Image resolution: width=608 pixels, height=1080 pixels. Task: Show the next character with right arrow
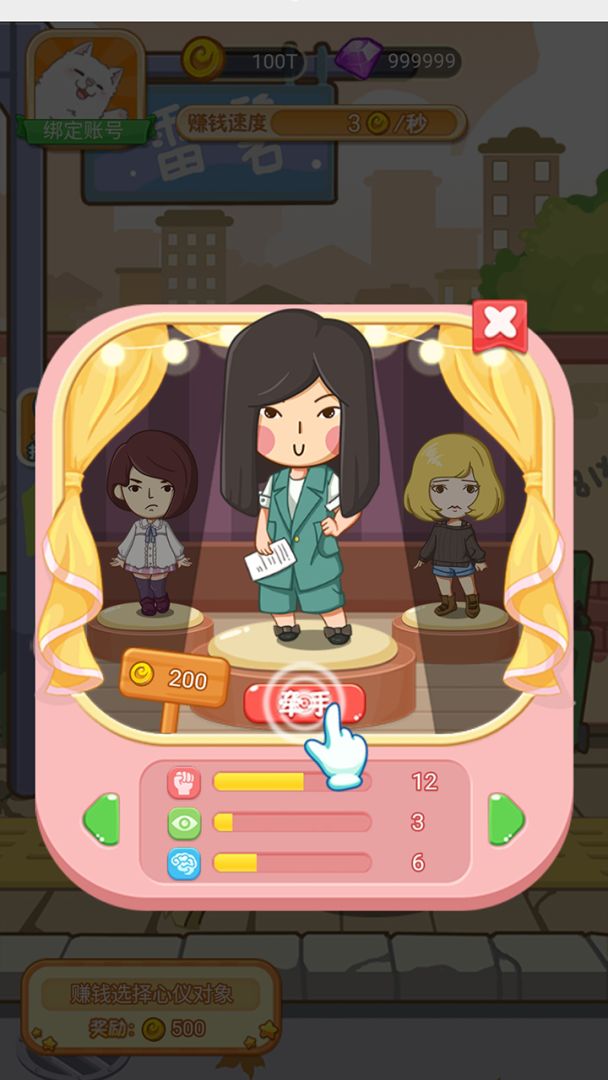point(506,820)
